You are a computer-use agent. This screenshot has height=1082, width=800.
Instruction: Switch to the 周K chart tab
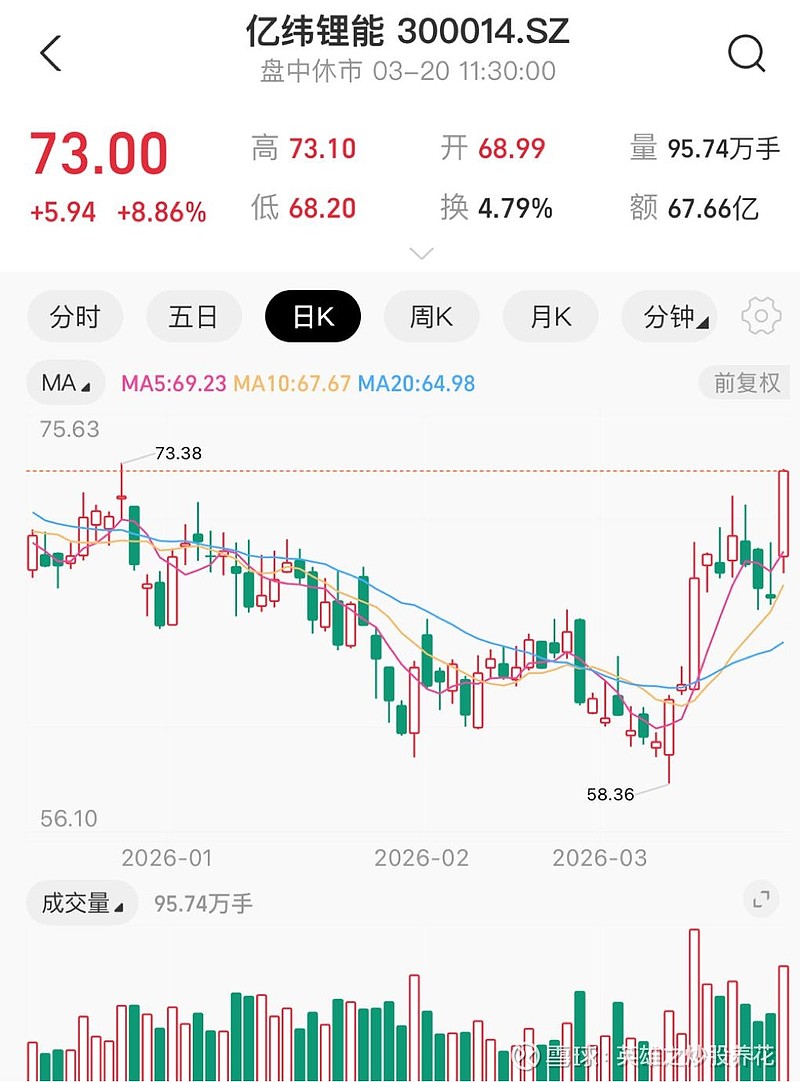point(431,318)
